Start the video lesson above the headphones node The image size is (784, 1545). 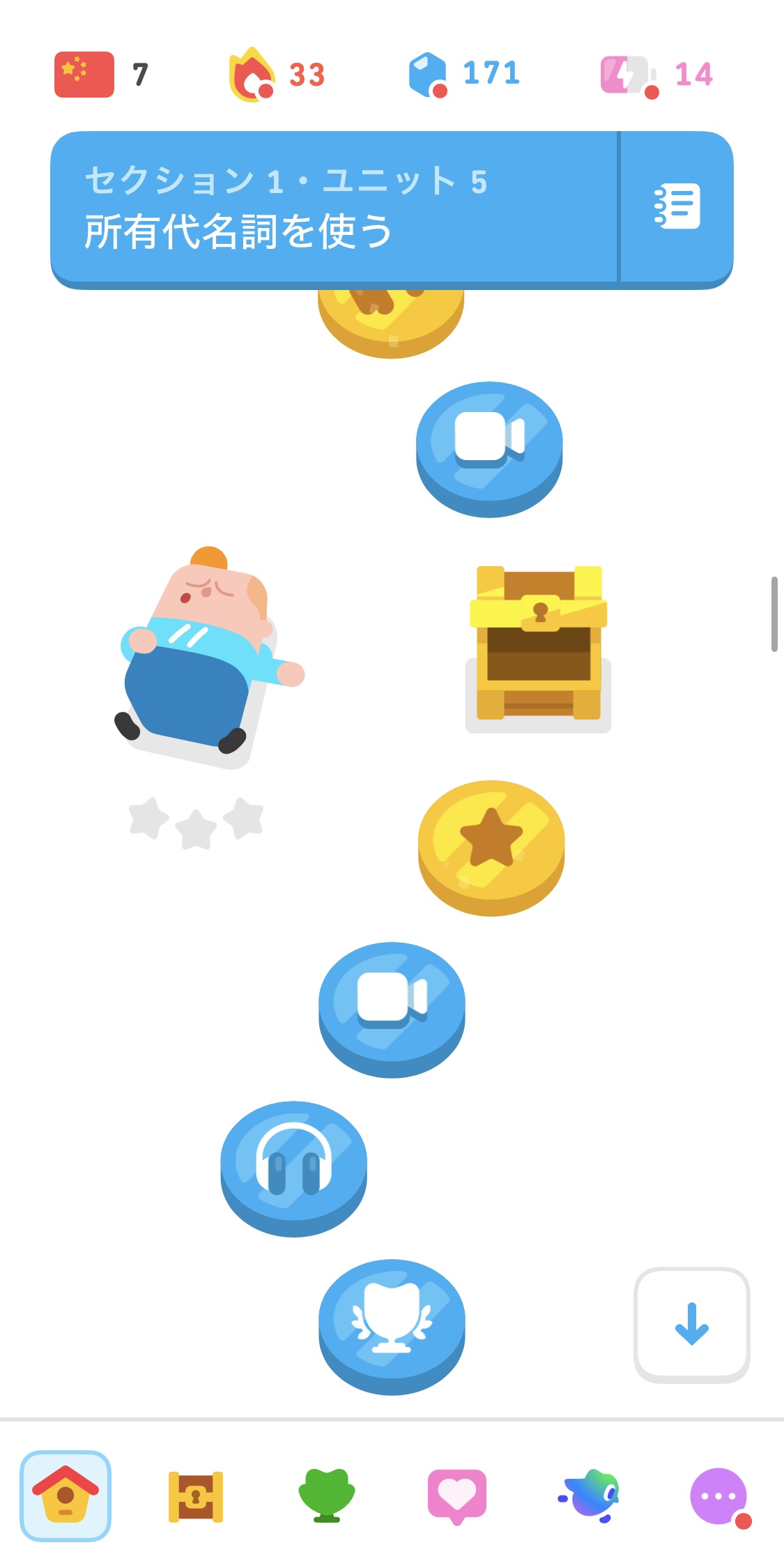[x=392, y=1005]
